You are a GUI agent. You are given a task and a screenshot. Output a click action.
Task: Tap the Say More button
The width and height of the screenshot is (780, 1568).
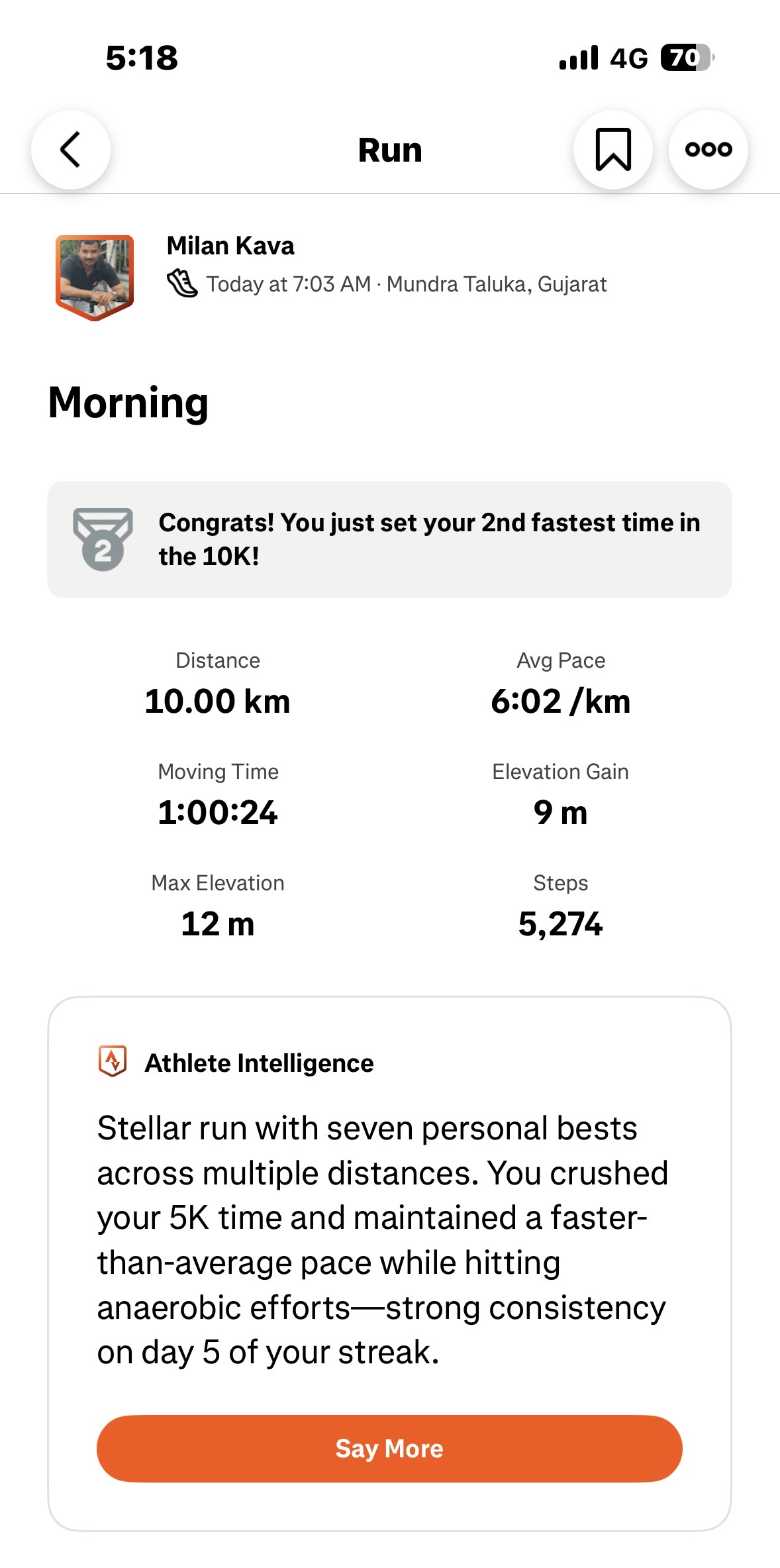[x=389, y=1448]
